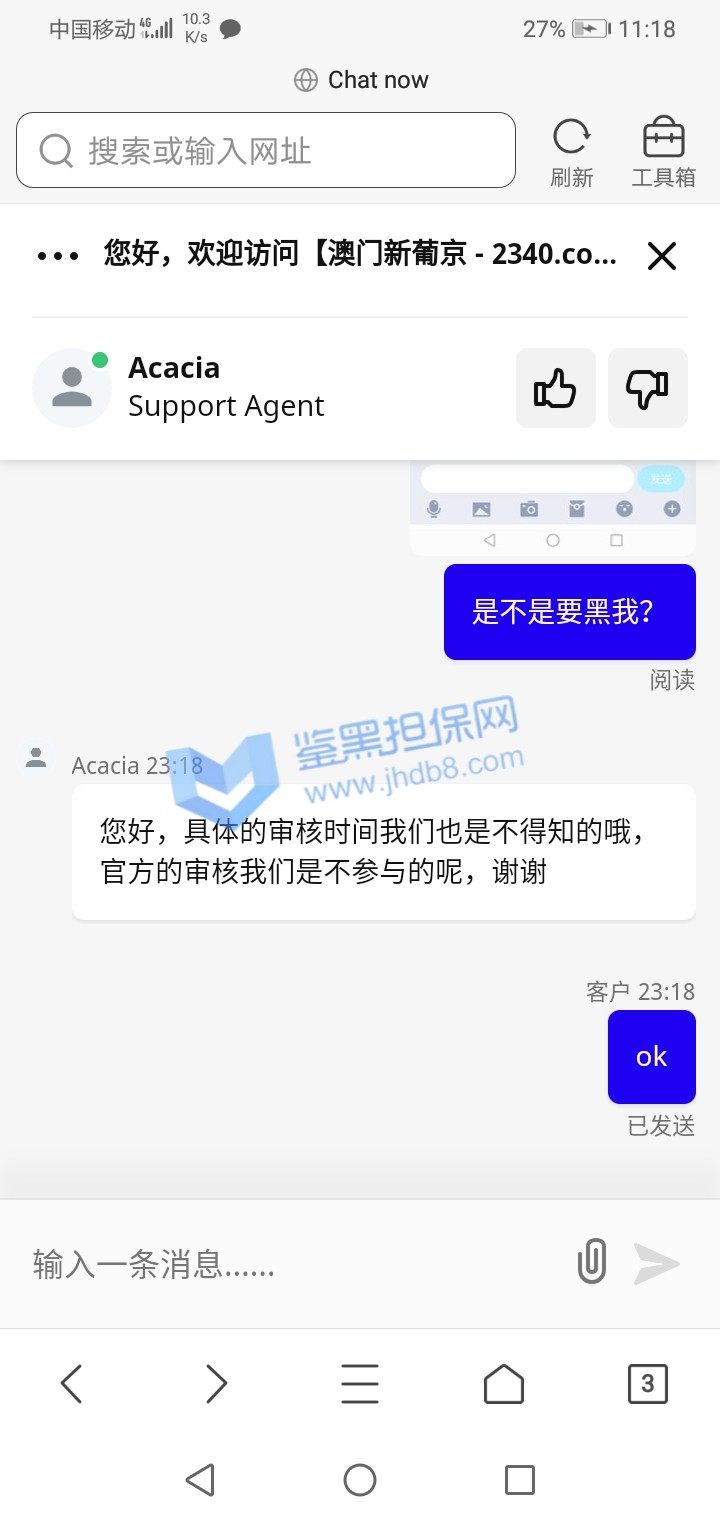Open the 工具箱 toolbox
Viewport: 720px width, 1520px height.
(663, 152)
